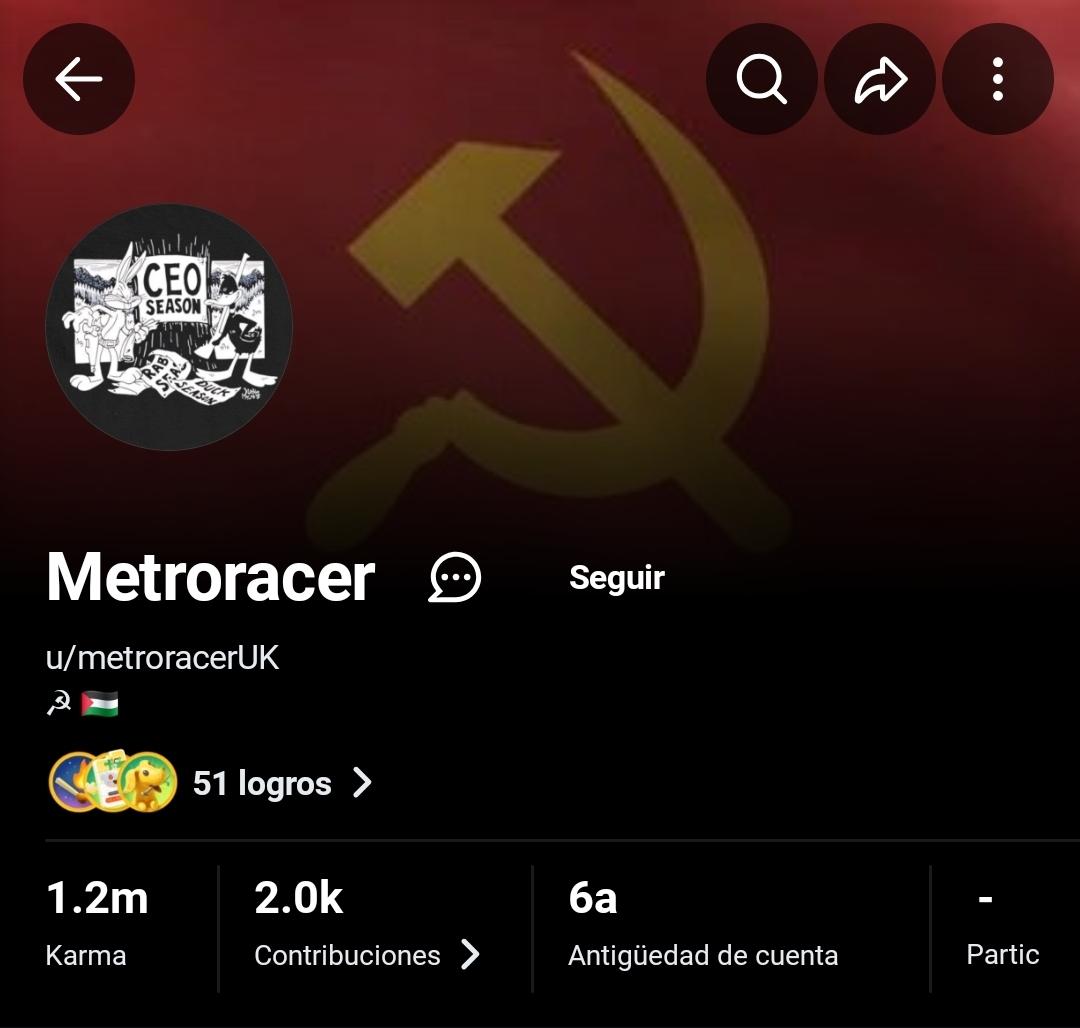
Task: Go back using the arrow icon
Action: click(79, 79)
